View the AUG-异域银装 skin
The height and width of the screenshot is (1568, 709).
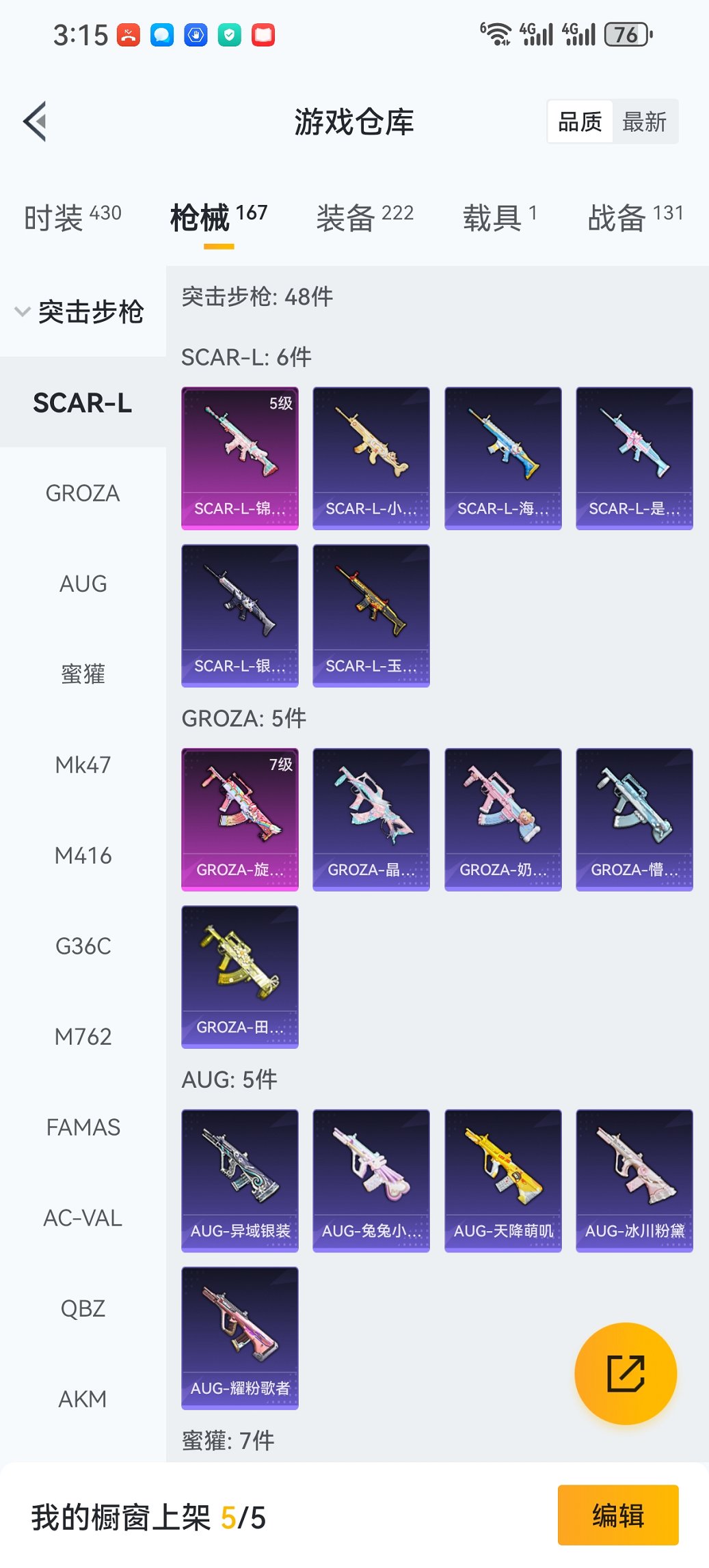pos(240,1180)
